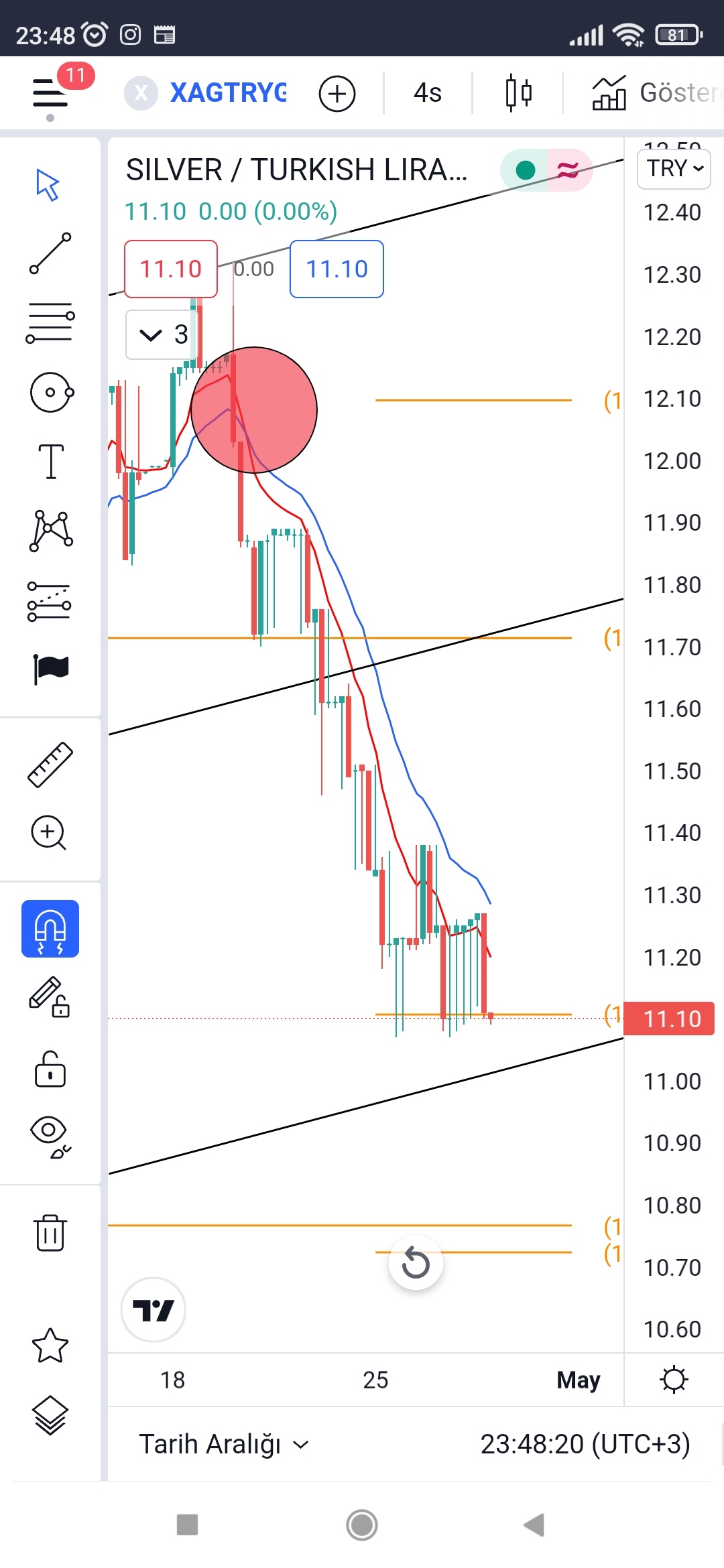Activate the ruler measure tool

50,764
